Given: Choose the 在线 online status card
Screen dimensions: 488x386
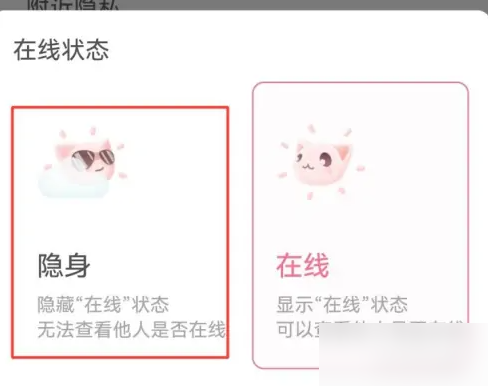Looking at the screenshot, I should [360, 225].
